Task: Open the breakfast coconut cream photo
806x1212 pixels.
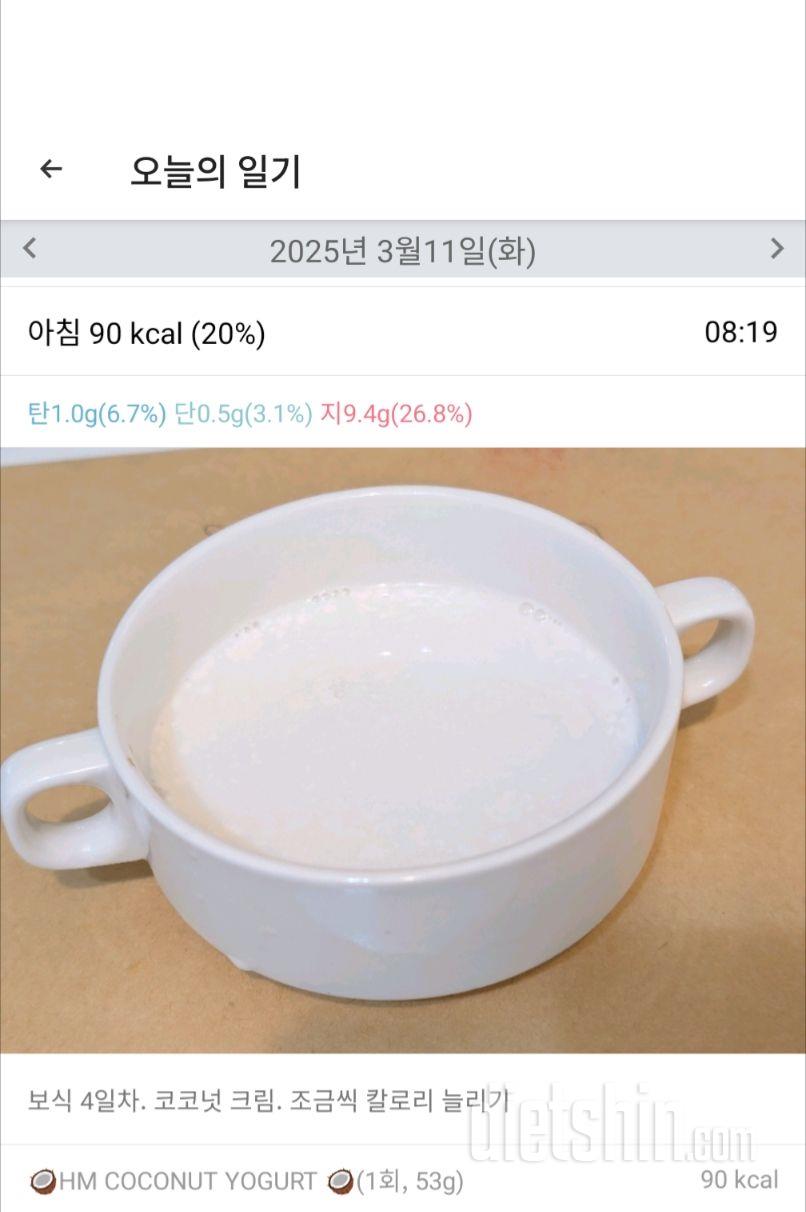Action: pos(402,750)
